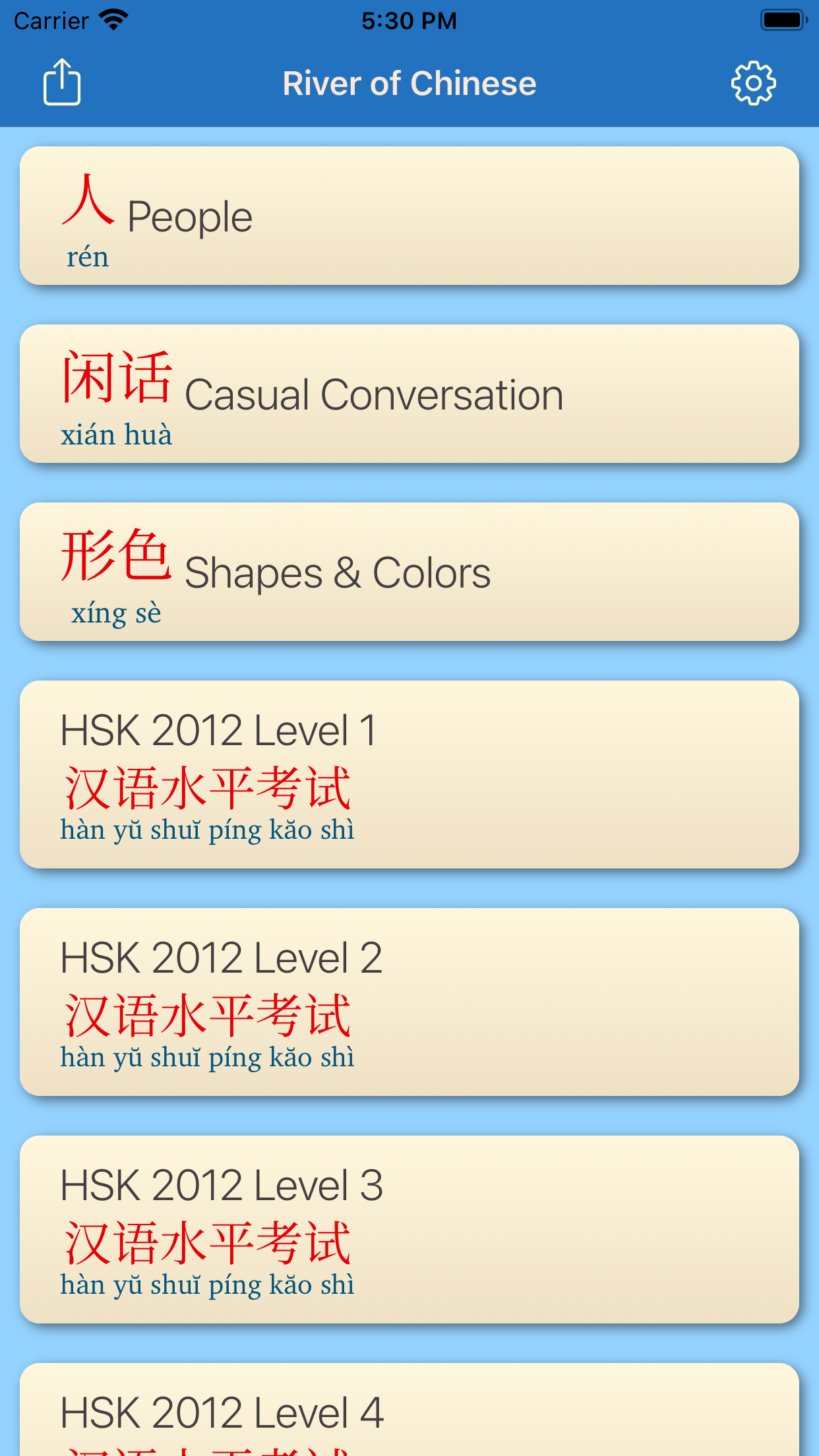Screen dimensions: 819x1456
Task: Tap the 5:30 PM clock display
Action: tap(409, 20)
